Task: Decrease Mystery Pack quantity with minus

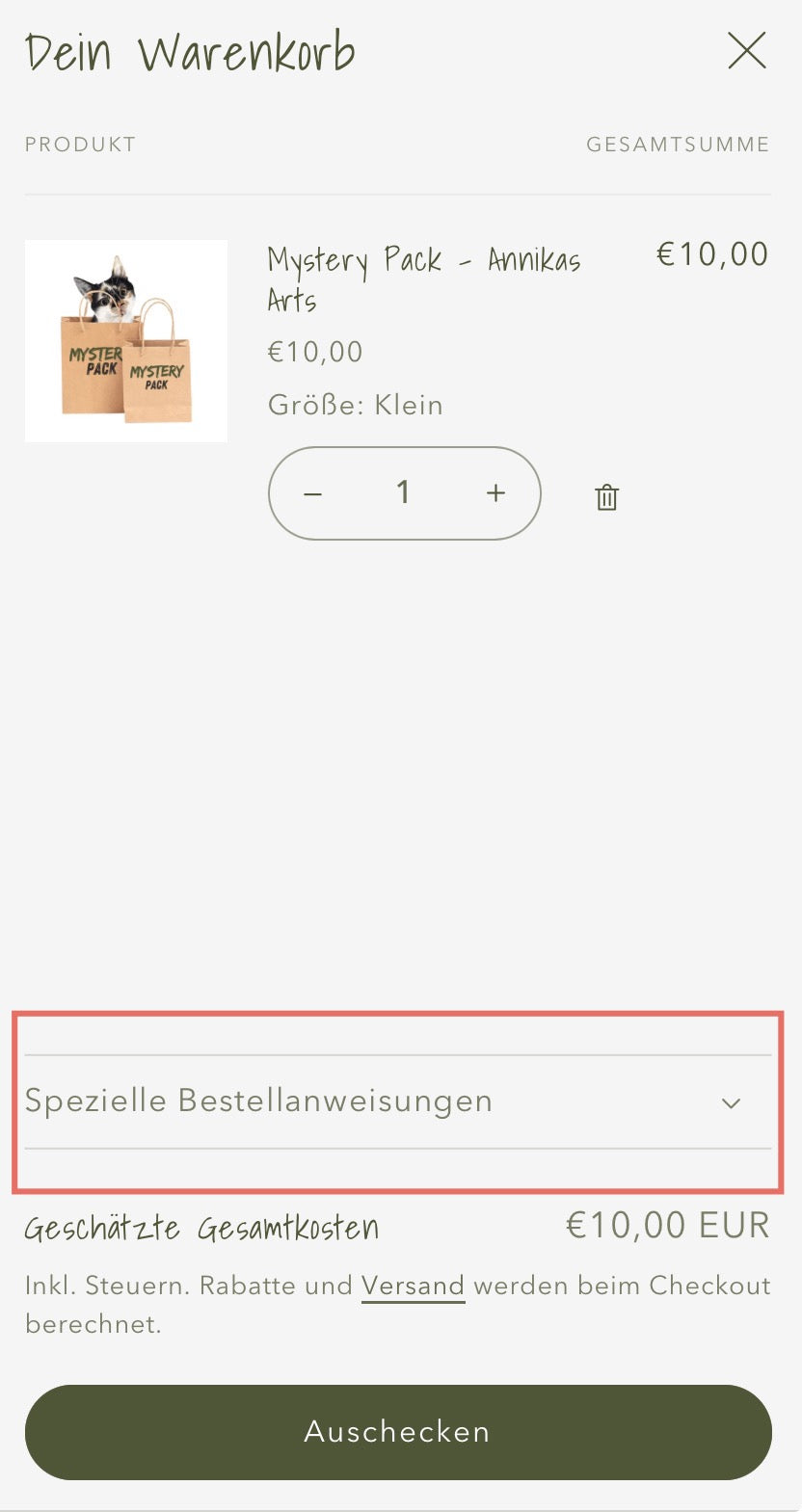Action: [x=312, y=494]
